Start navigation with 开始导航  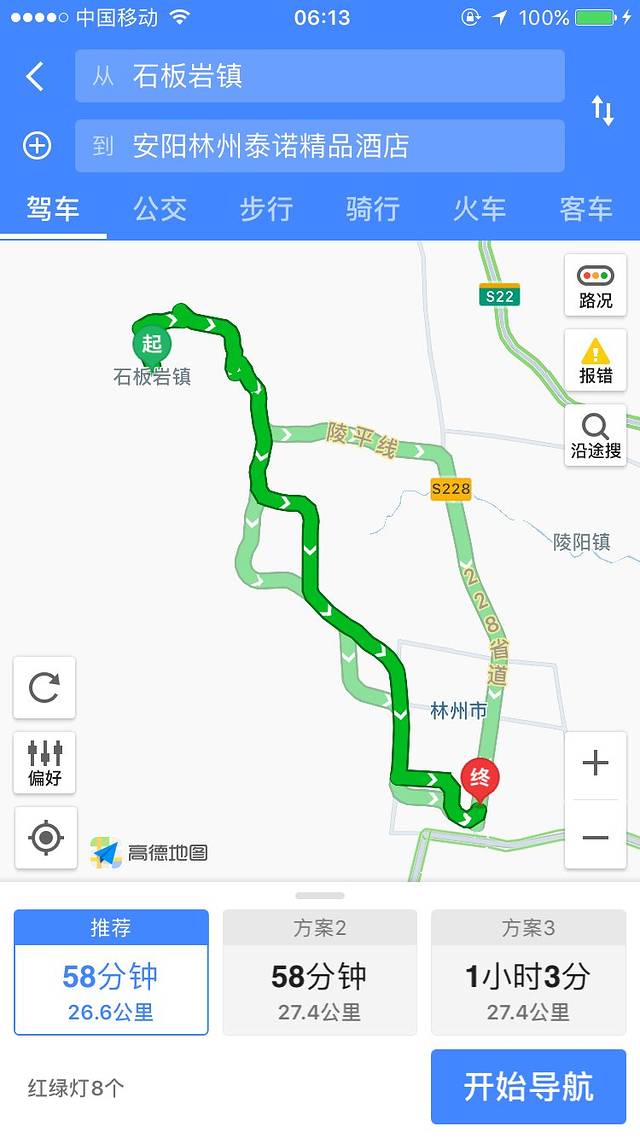click(x=528, y=1086)
